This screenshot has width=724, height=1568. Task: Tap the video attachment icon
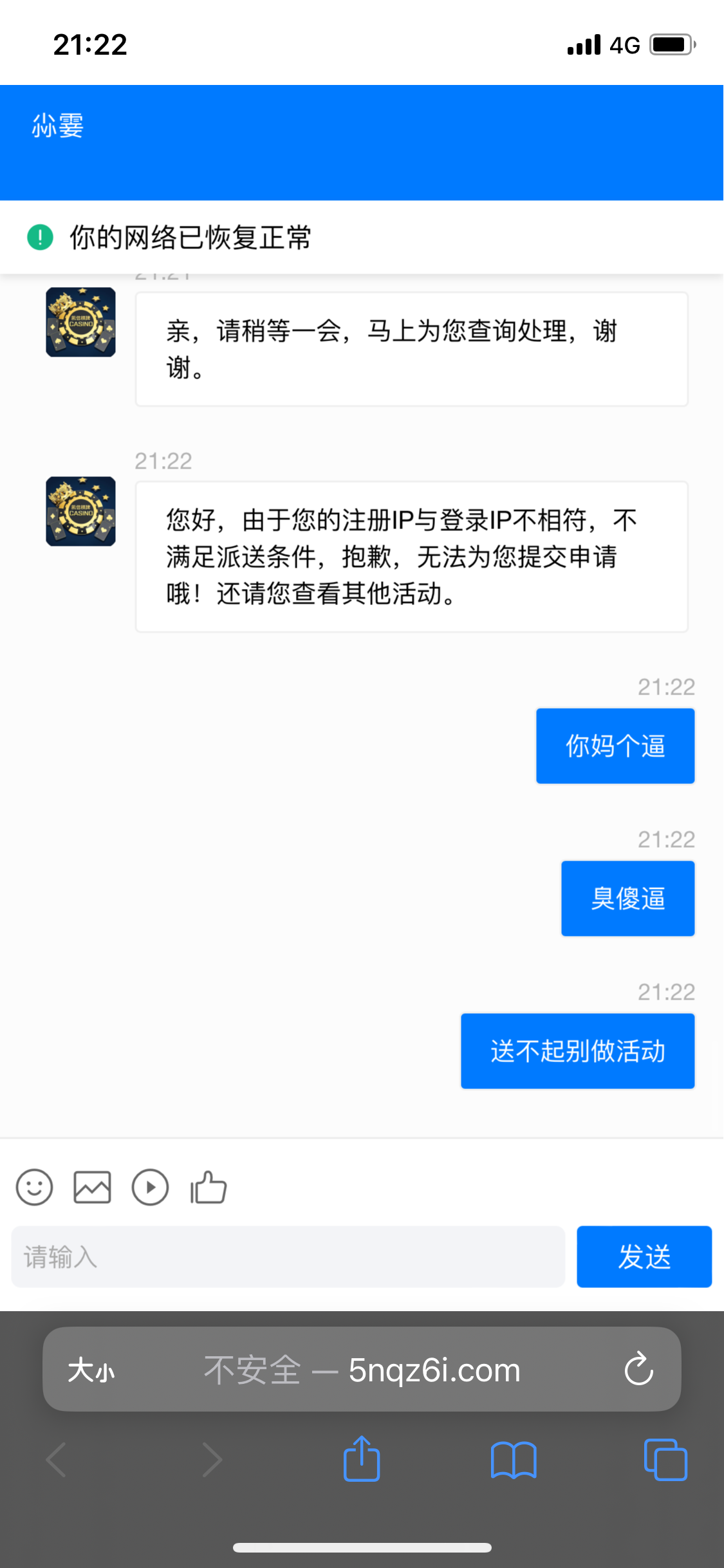(x=150, y=1187)
